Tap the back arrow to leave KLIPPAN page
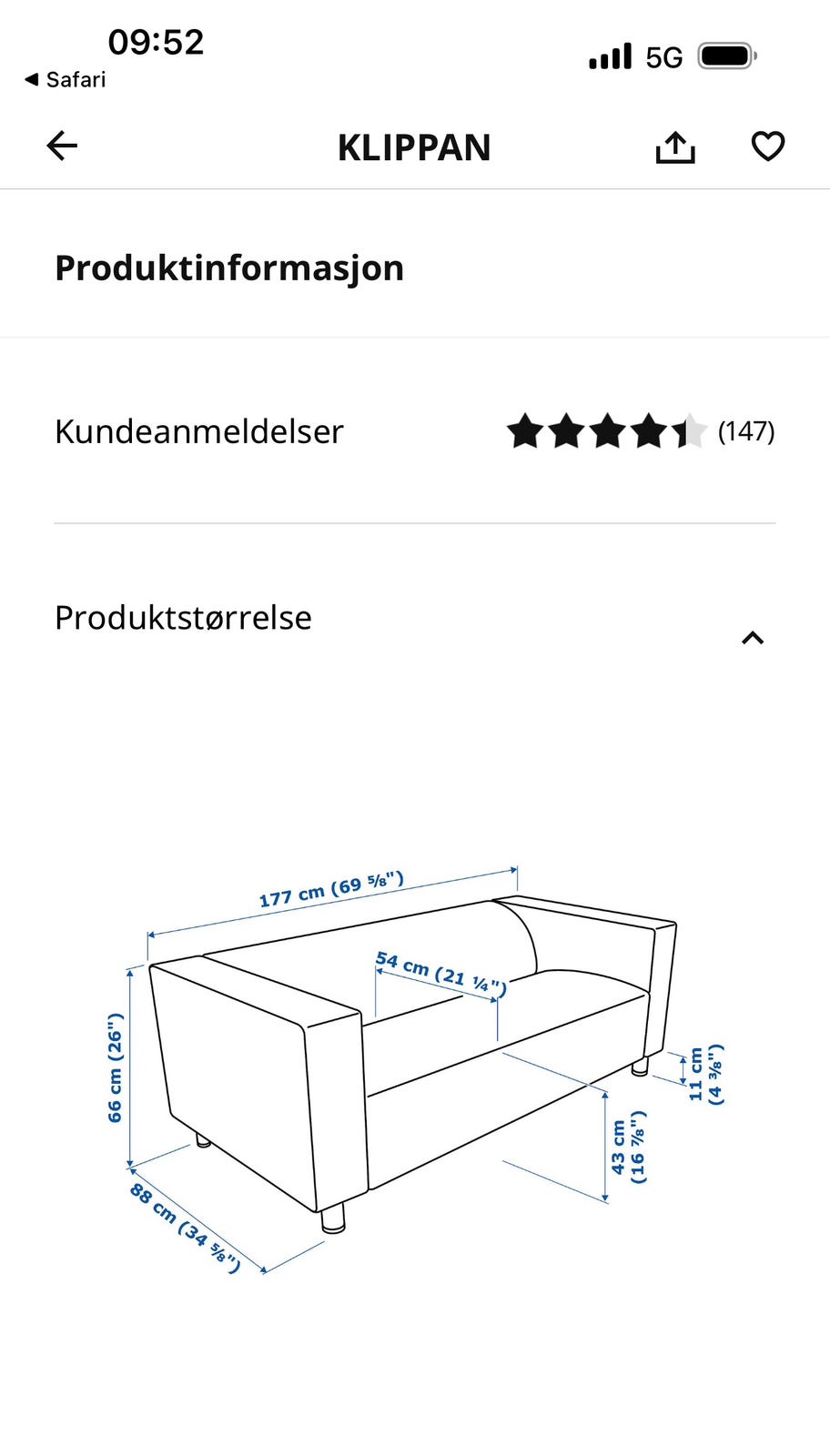The height and width of the screenshot is (1456, 830). [61, 146]
